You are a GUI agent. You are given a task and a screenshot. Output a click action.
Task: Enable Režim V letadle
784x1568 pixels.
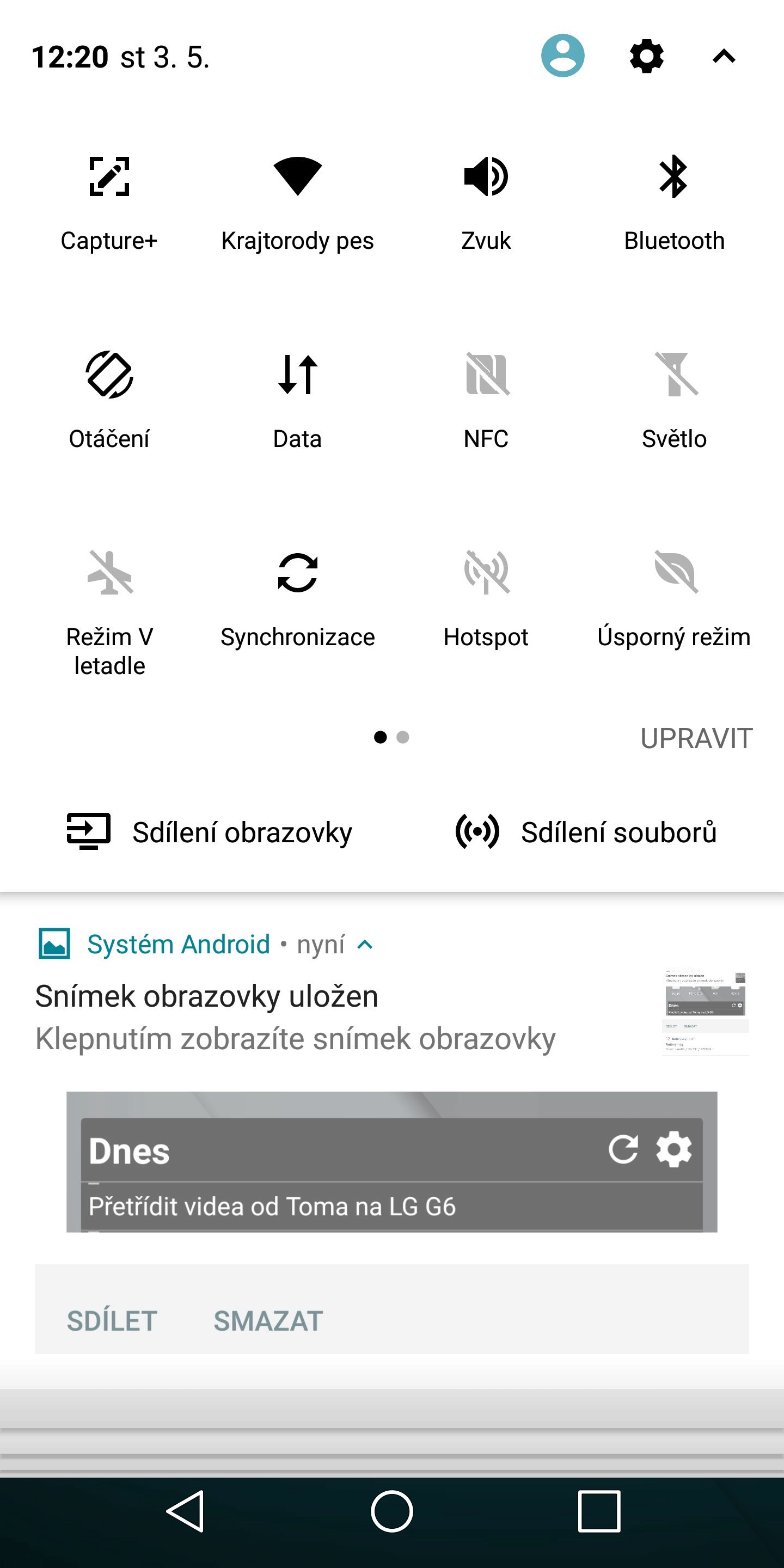click(x=109, y=573)
